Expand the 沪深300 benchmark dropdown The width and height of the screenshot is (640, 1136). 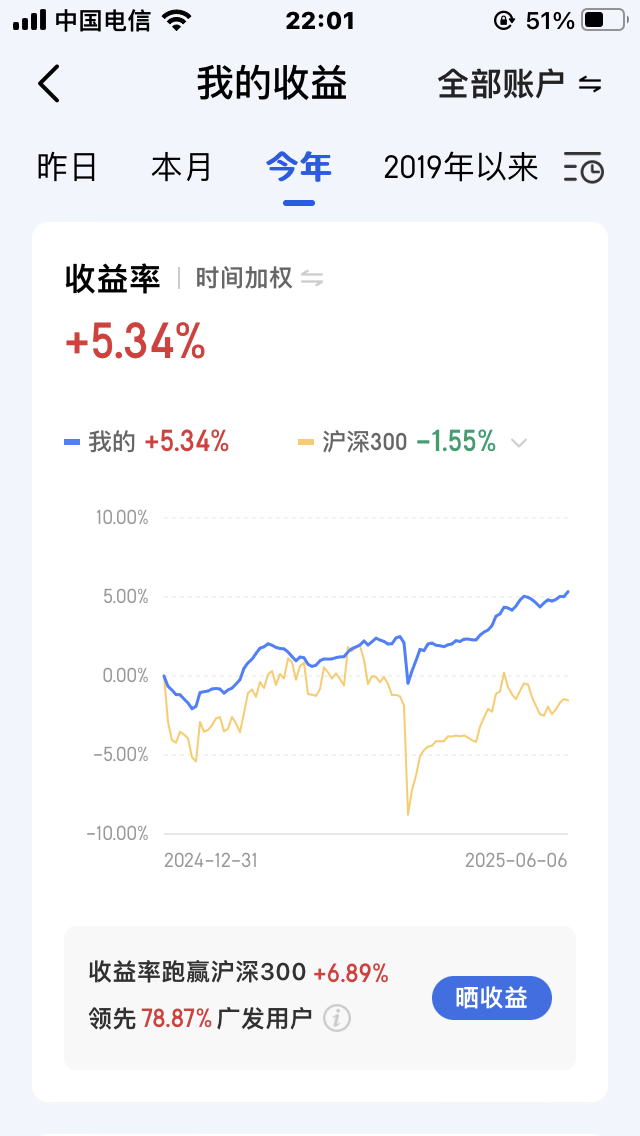[x=519, y=441]
